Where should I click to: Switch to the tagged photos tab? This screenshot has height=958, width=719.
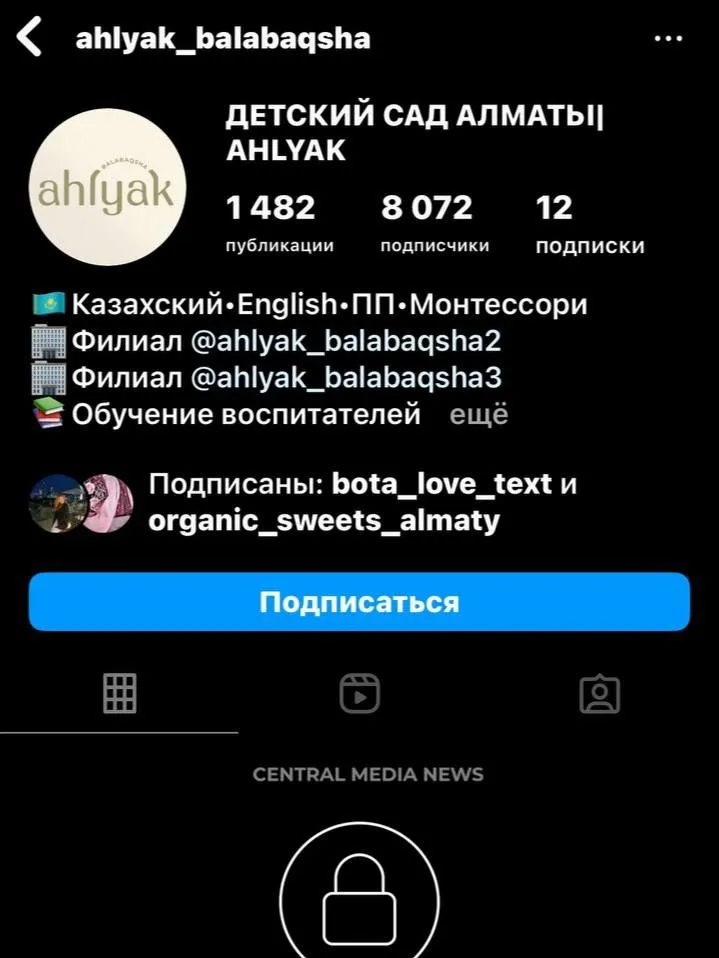[599, 693]
